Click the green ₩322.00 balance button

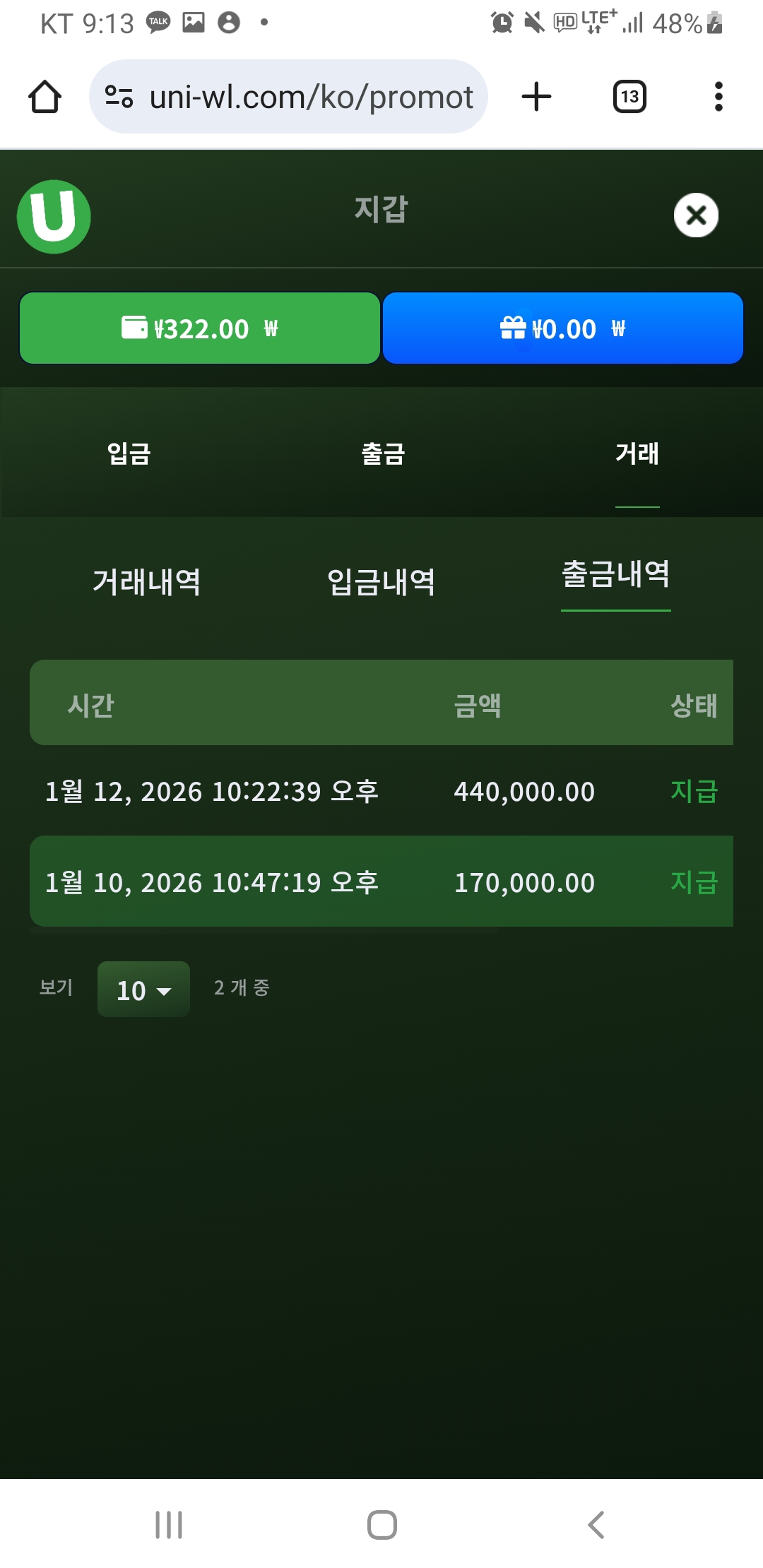click(200, 328)
